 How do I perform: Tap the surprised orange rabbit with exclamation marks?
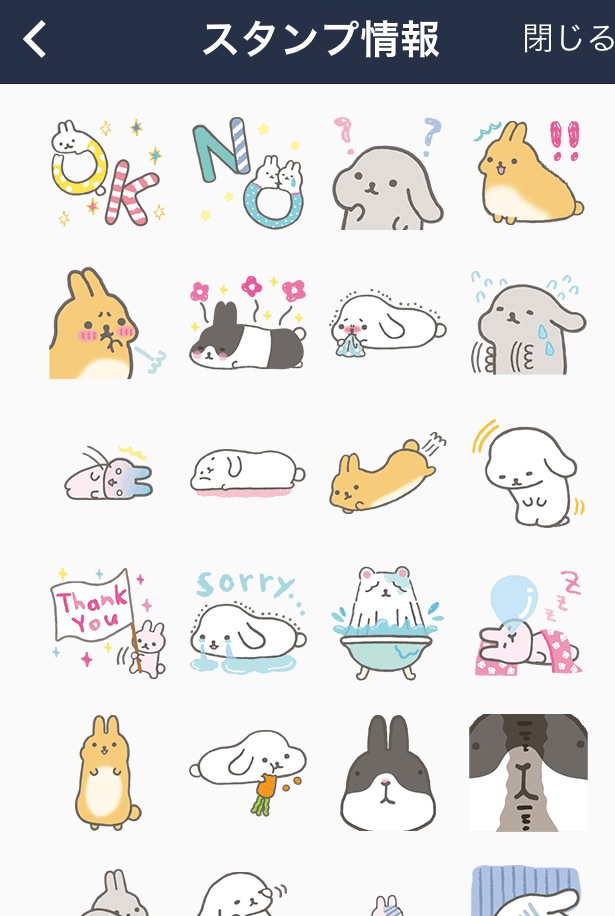528,172
